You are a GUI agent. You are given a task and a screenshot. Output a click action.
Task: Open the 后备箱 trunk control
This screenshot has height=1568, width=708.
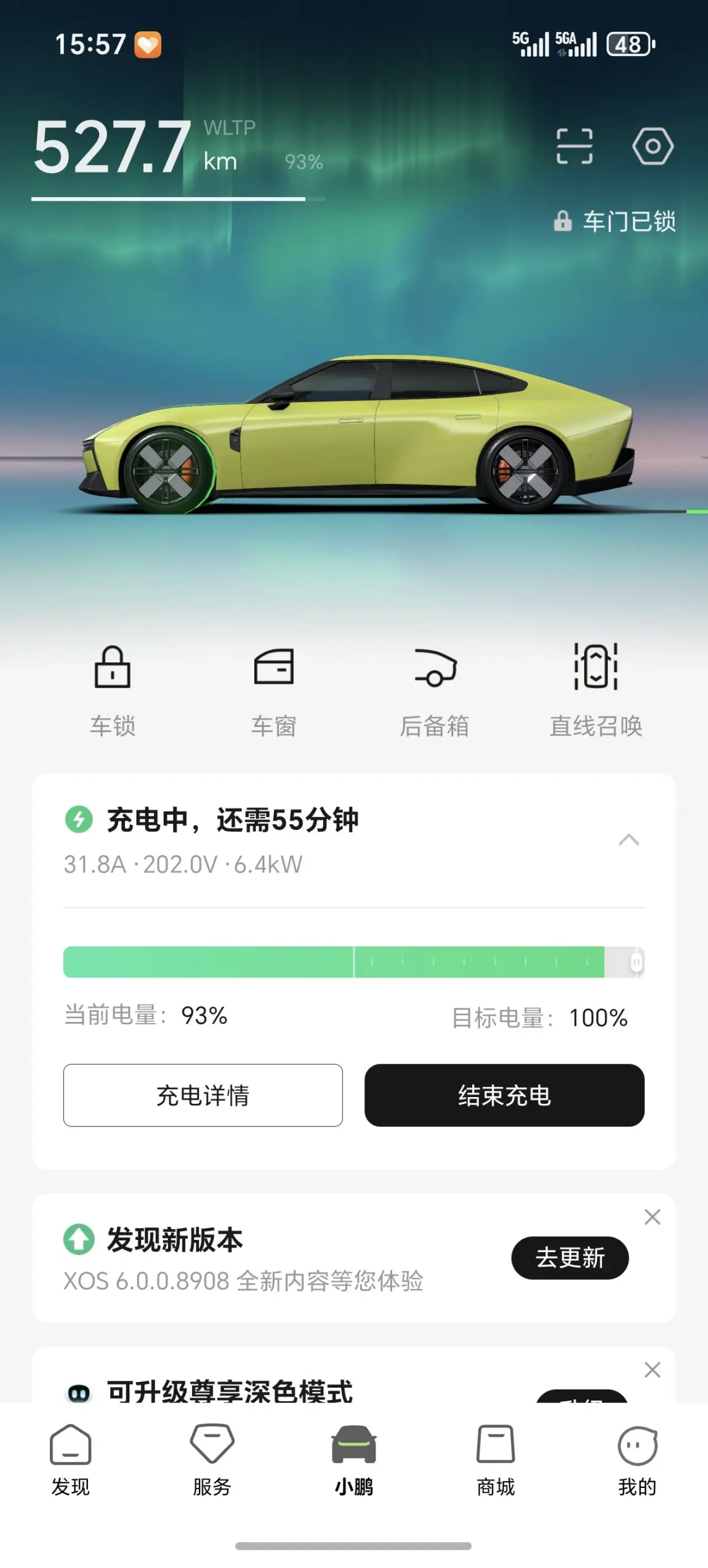click(435, 690)
